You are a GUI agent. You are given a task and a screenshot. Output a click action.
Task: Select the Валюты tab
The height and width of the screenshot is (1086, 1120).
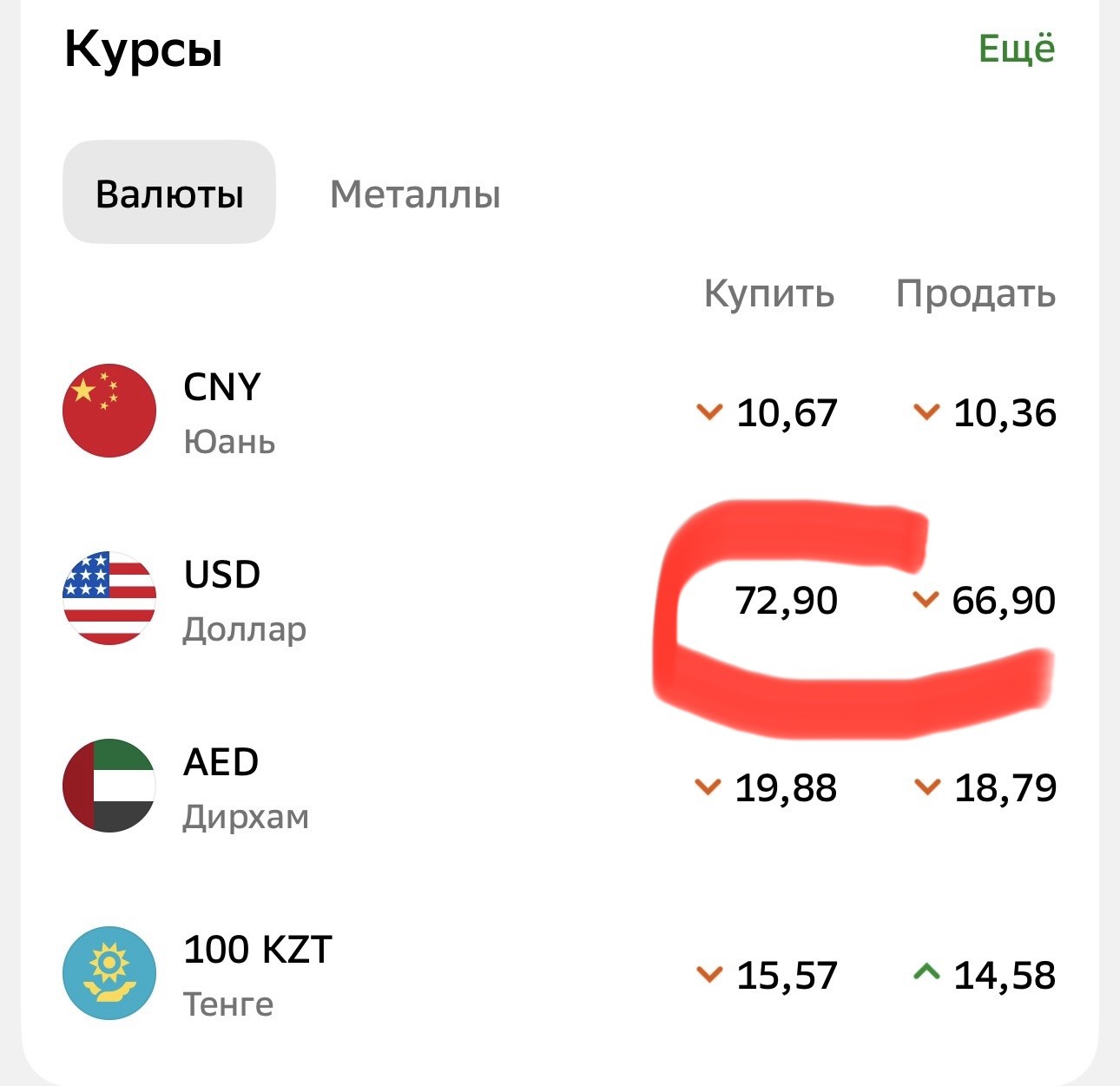tap(169, 192)
